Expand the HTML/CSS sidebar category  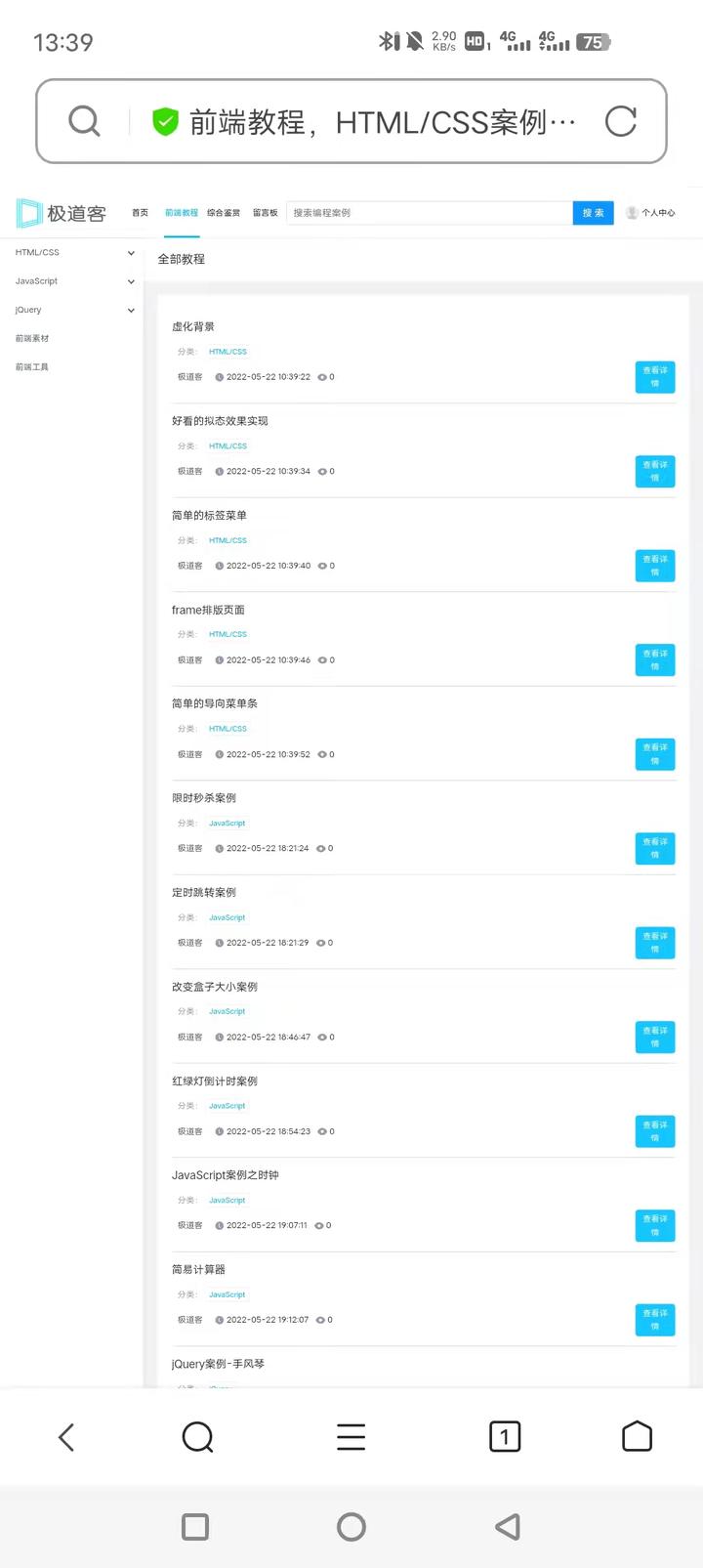tap(73, 253)
